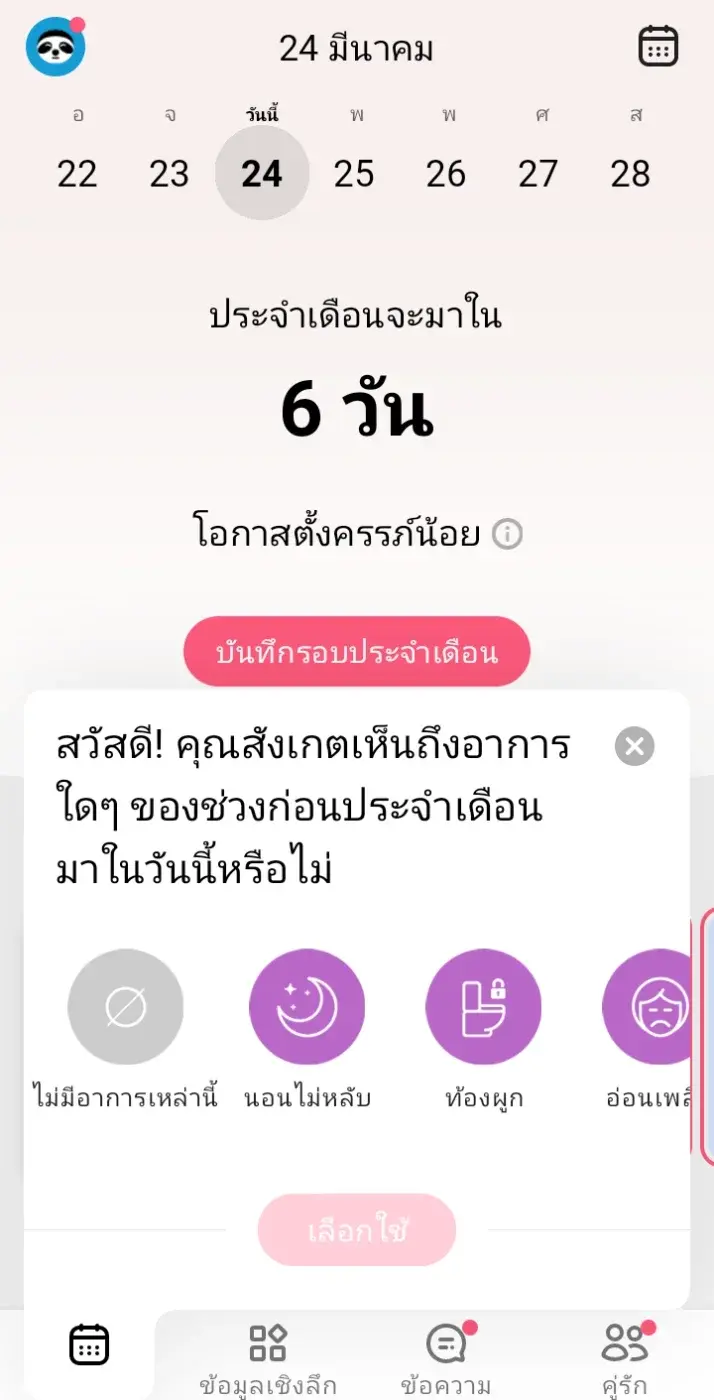Choose the ไม่มีอาการเหล่านี้ option
The height and width of the screenshot is (1400, 714).
click(126, 1007)
